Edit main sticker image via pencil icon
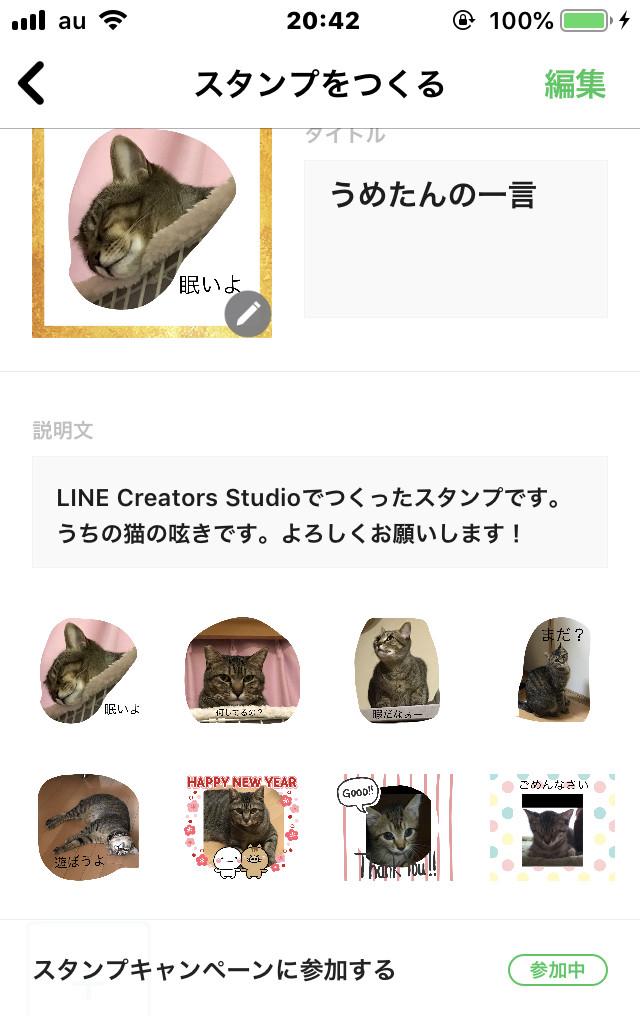Image resolution: width=640 pixels, height=1016 pixels. coord(248,314)
